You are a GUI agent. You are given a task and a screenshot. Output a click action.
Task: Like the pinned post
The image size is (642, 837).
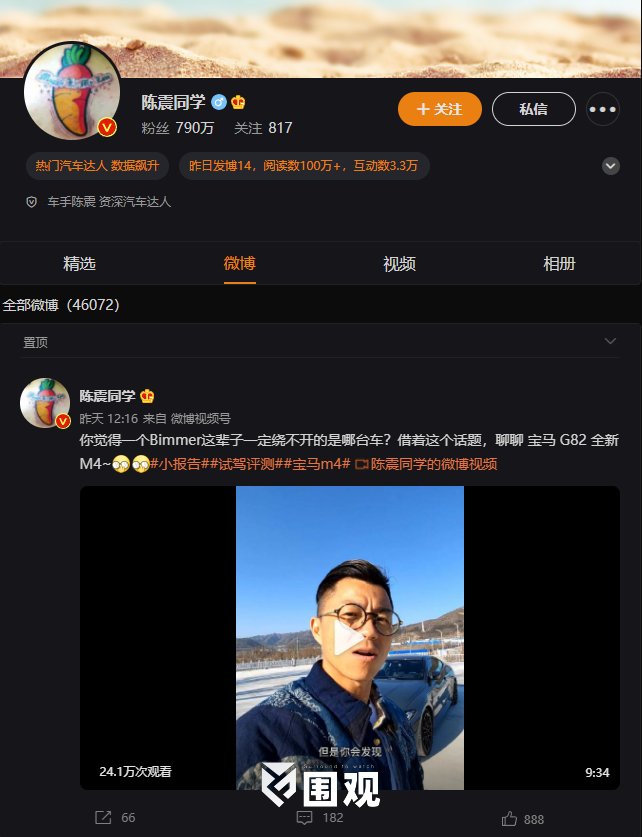tap(522, 819)
